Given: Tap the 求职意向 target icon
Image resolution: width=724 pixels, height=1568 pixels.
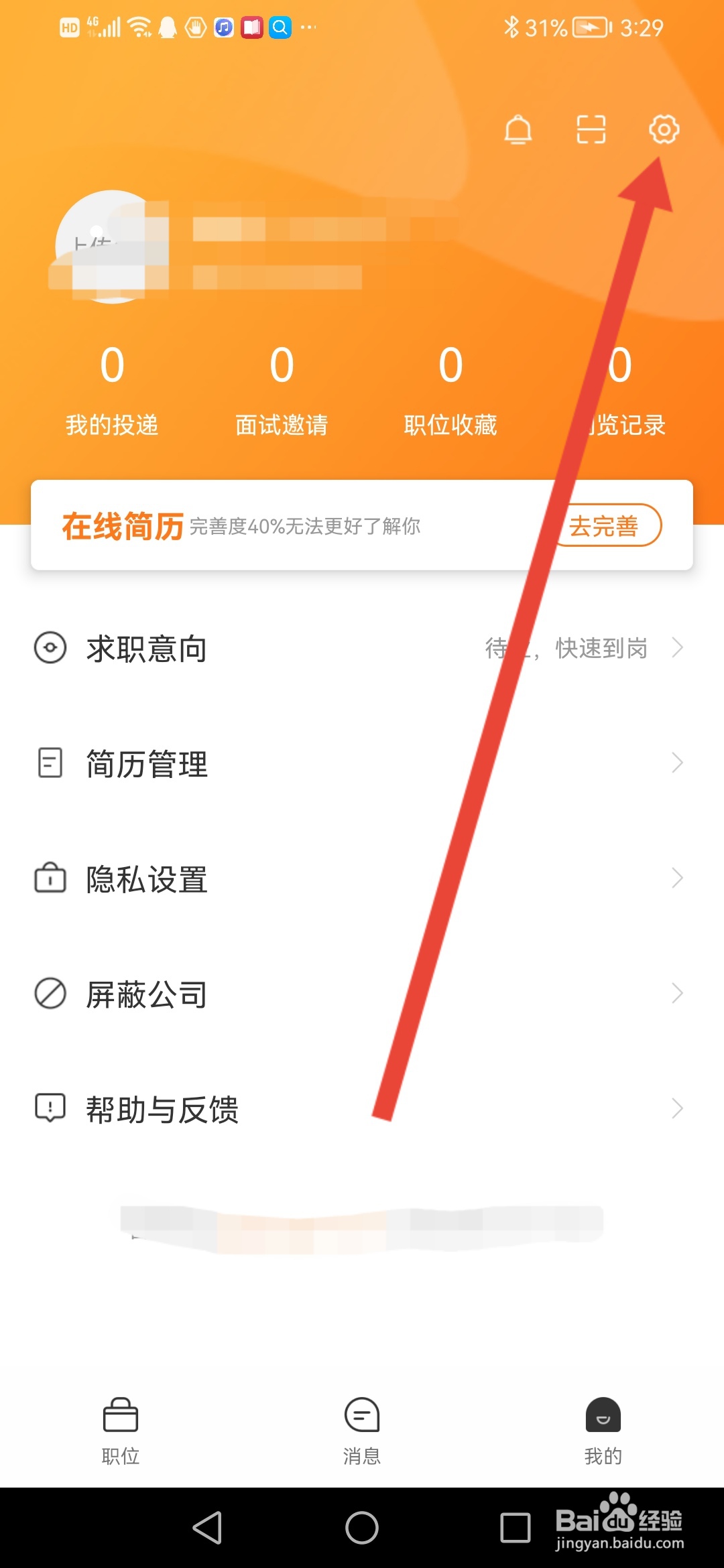Looking at the screenshot, I should point(49,648).
